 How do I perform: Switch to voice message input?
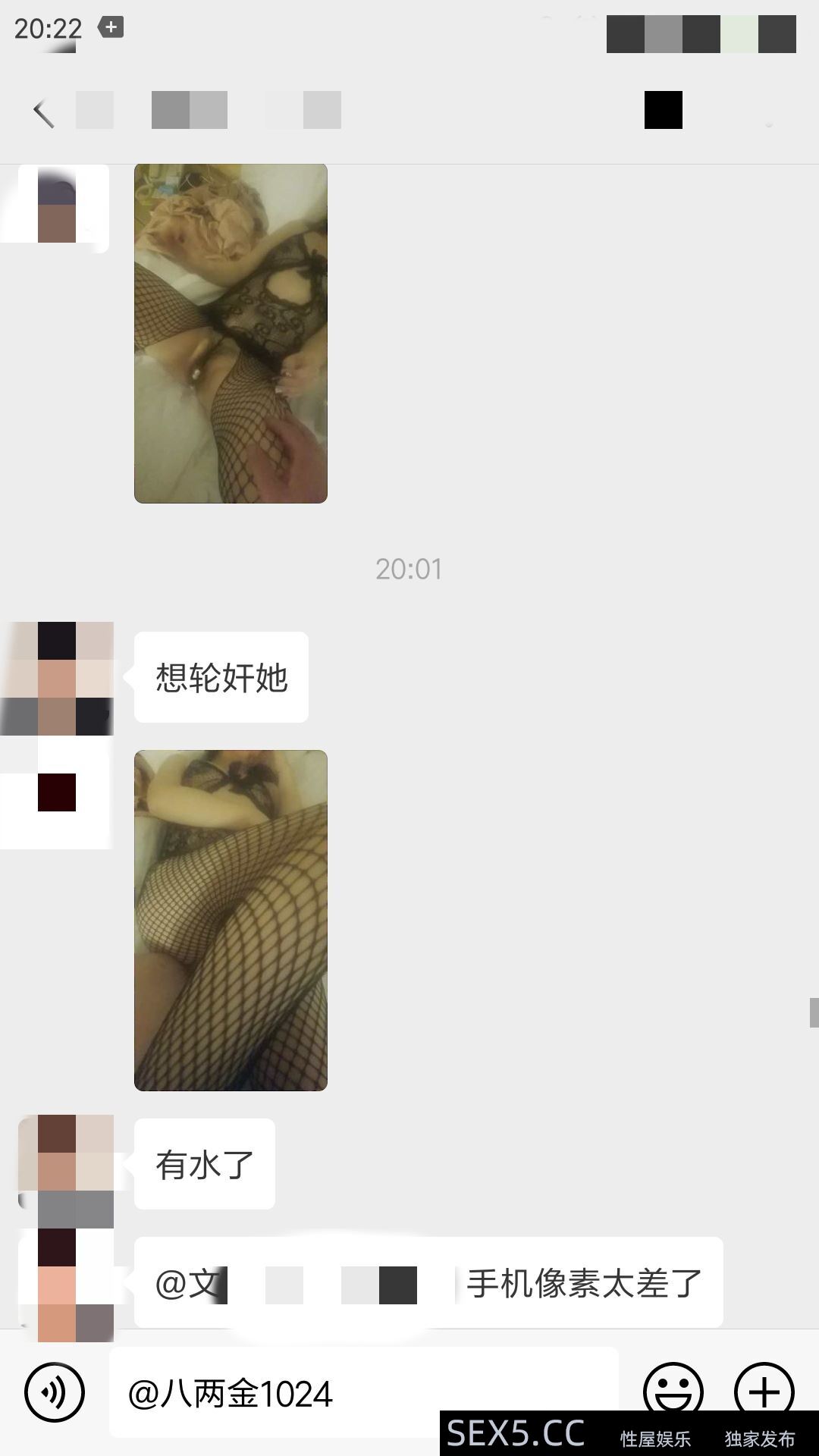pos(54,1392)
